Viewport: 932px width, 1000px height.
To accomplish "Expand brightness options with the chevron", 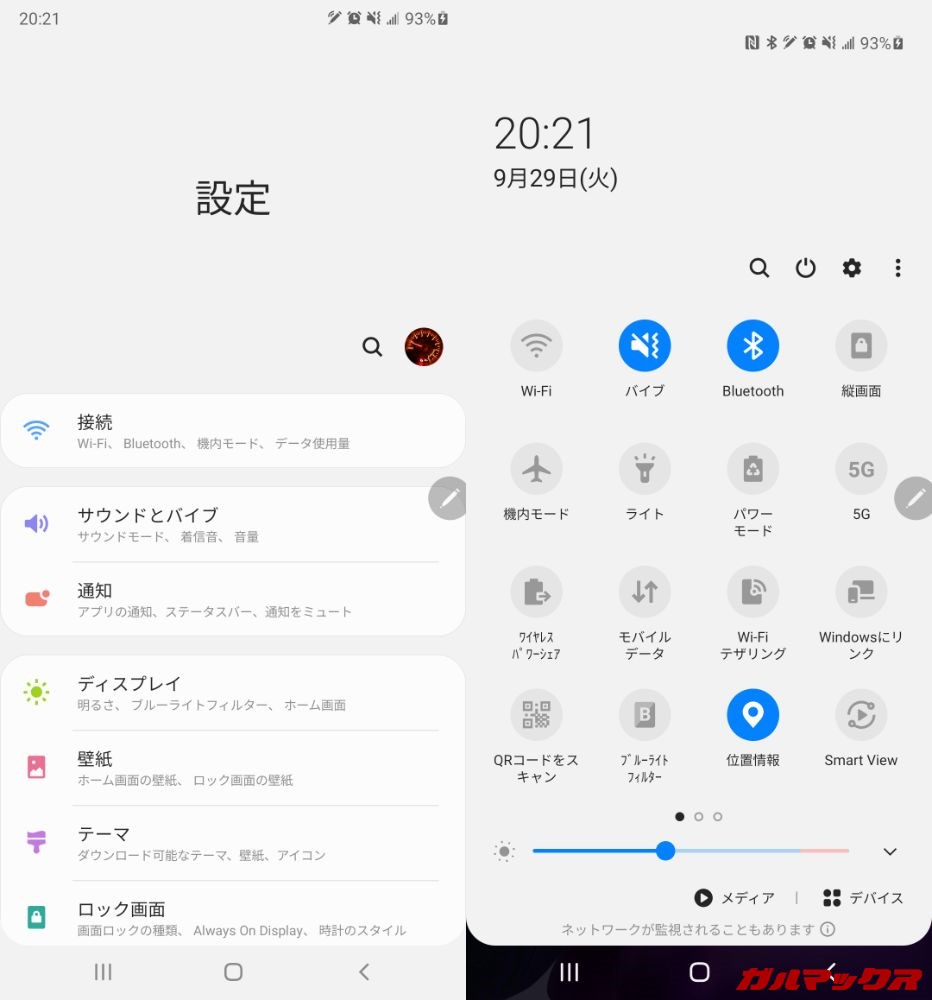I will click(889, 852).
